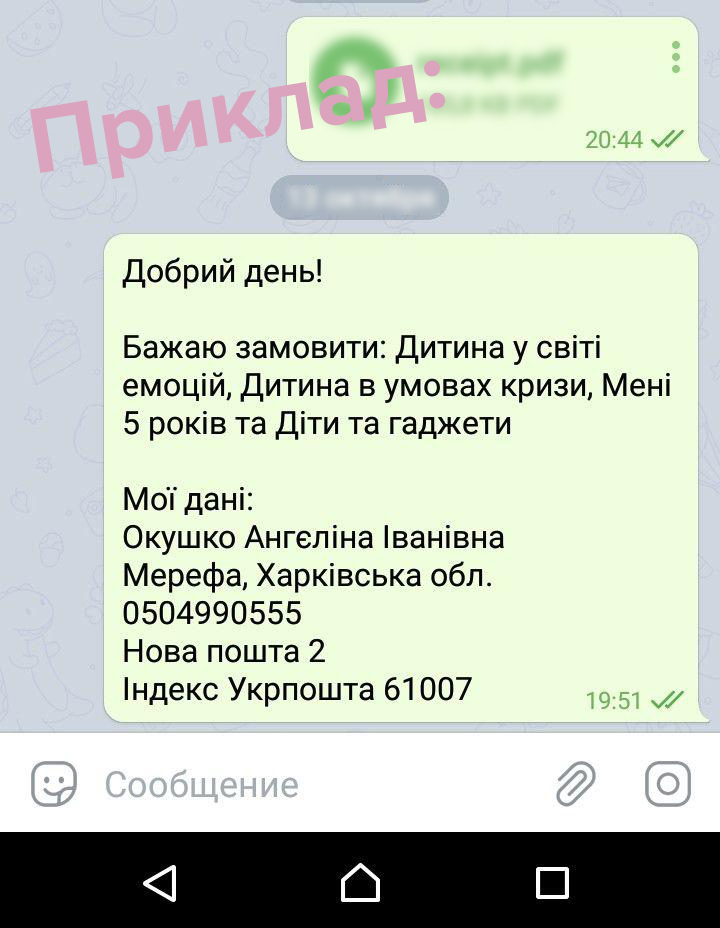Open the camera from the message bar
Viewport: 720px width, 928px height.
pyautogui.click(x=667, y=784)
